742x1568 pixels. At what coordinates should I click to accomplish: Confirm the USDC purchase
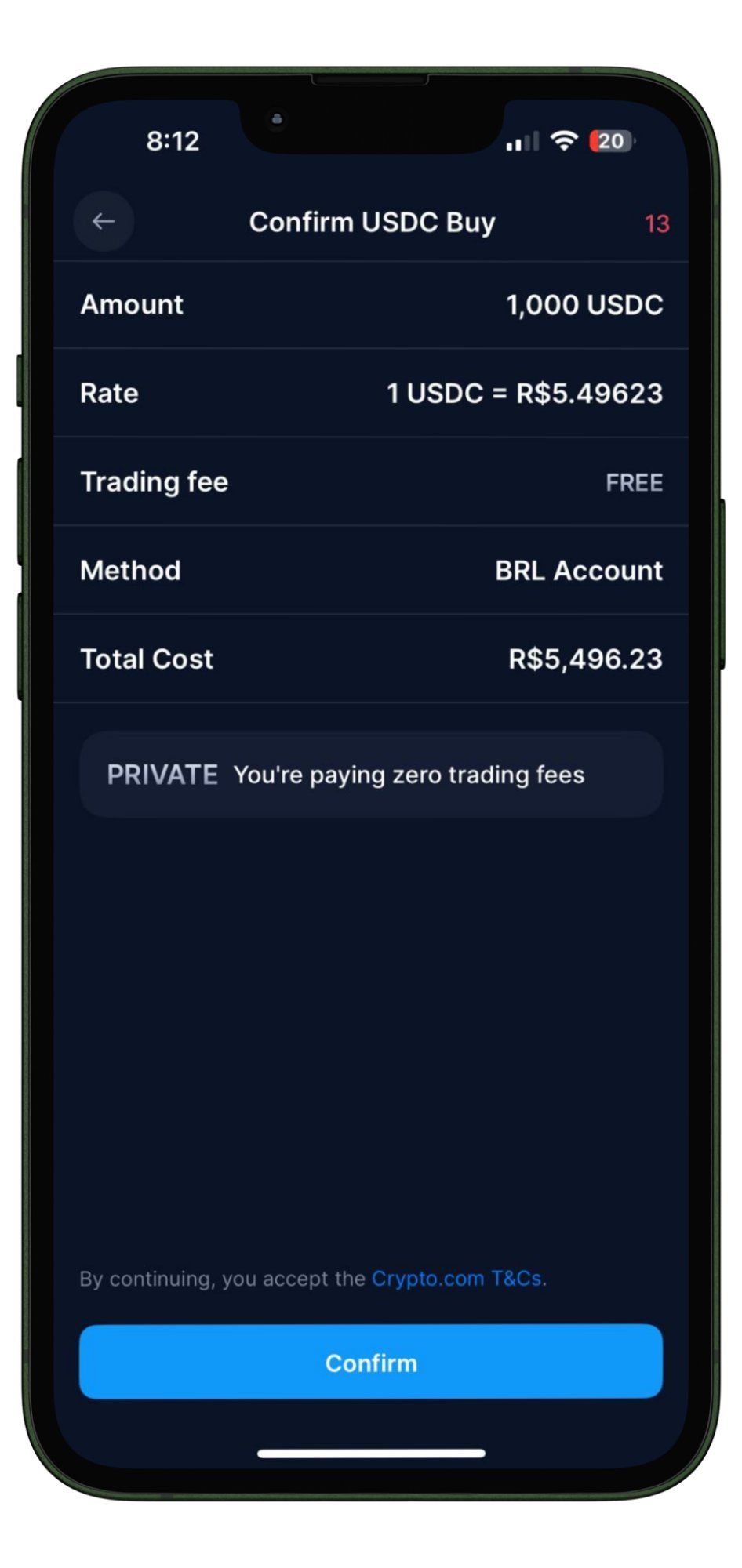pos(370,1362)
